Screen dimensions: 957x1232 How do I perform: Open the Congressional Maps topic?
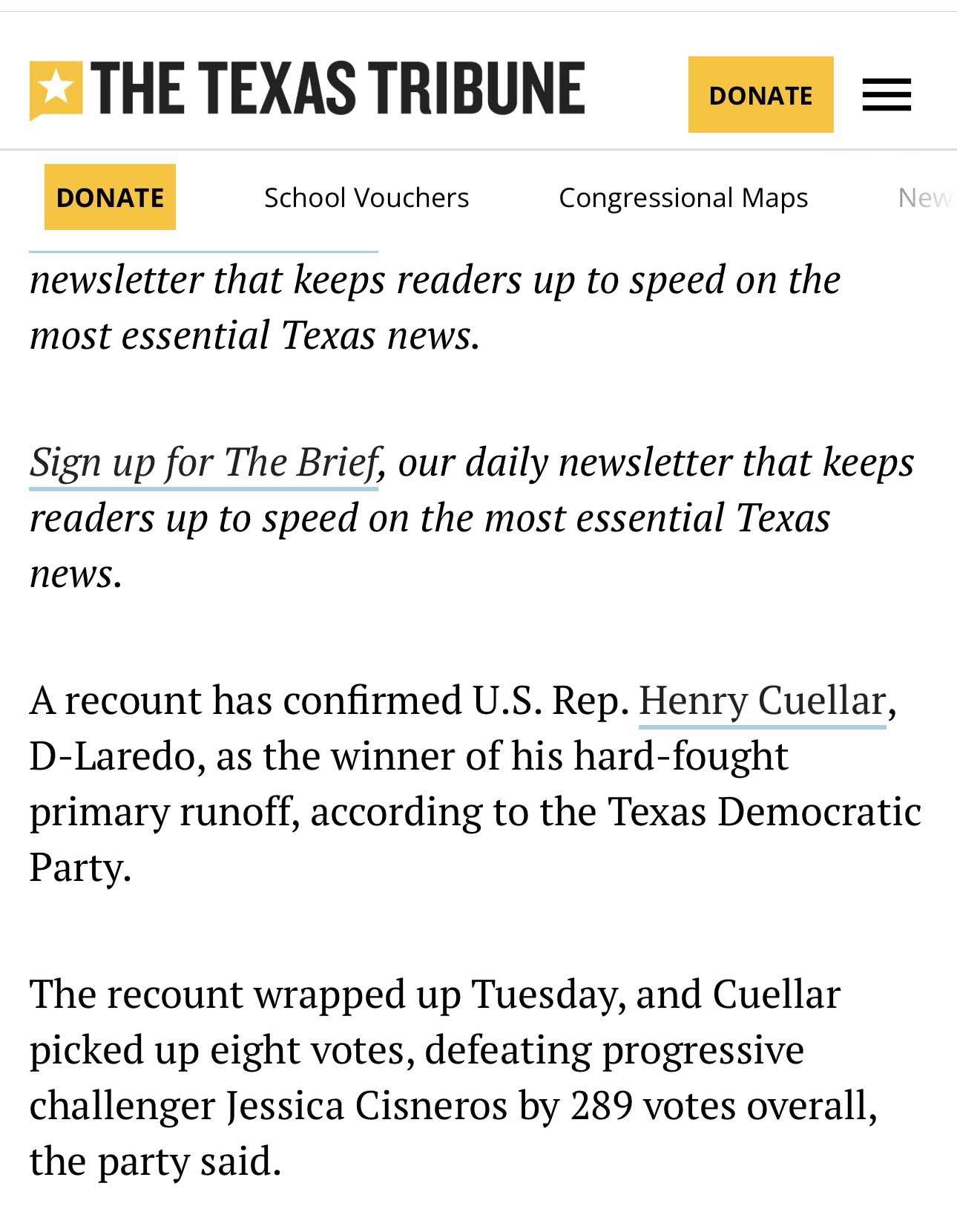tap(683, 197)
